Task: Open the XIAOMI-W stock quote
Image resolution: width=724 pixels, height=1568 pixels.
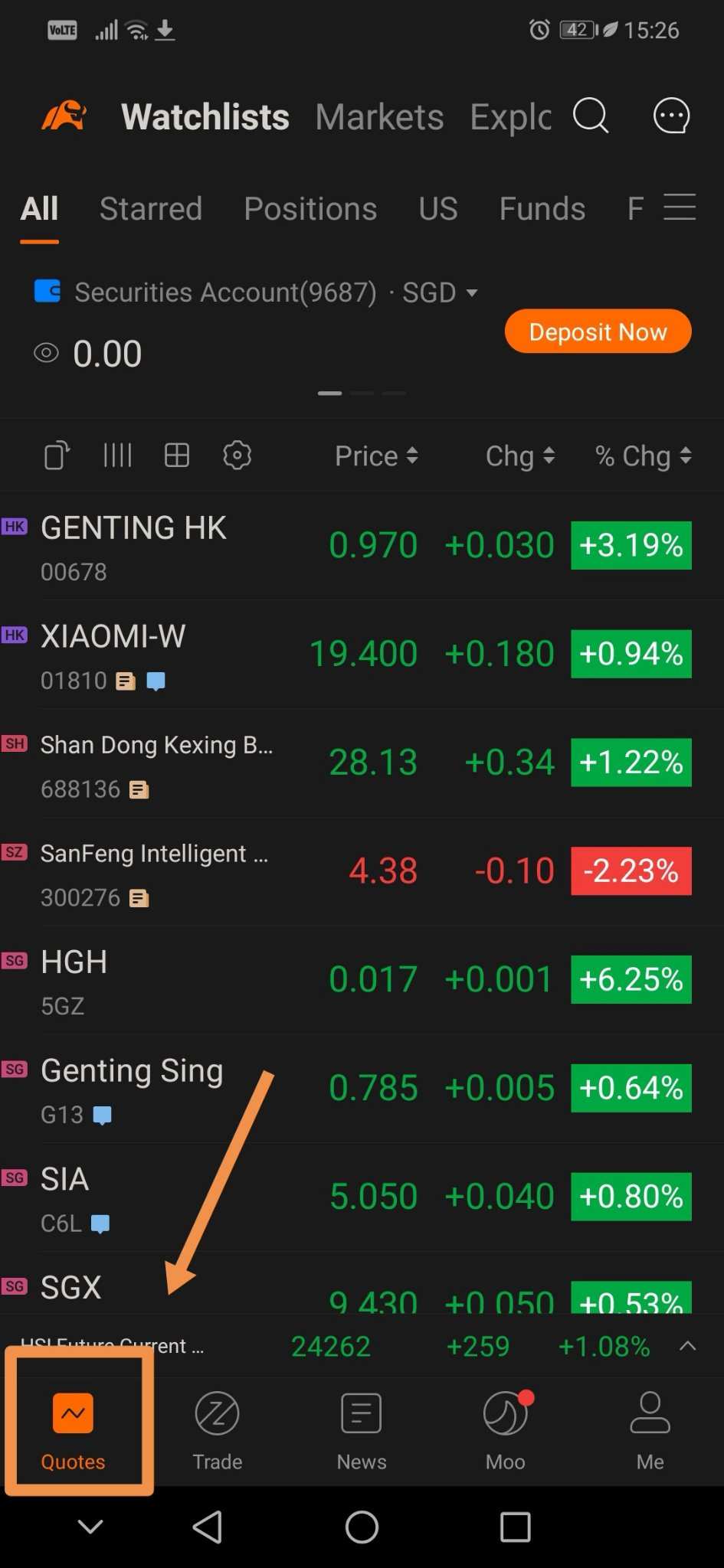Action: (362, 655)
